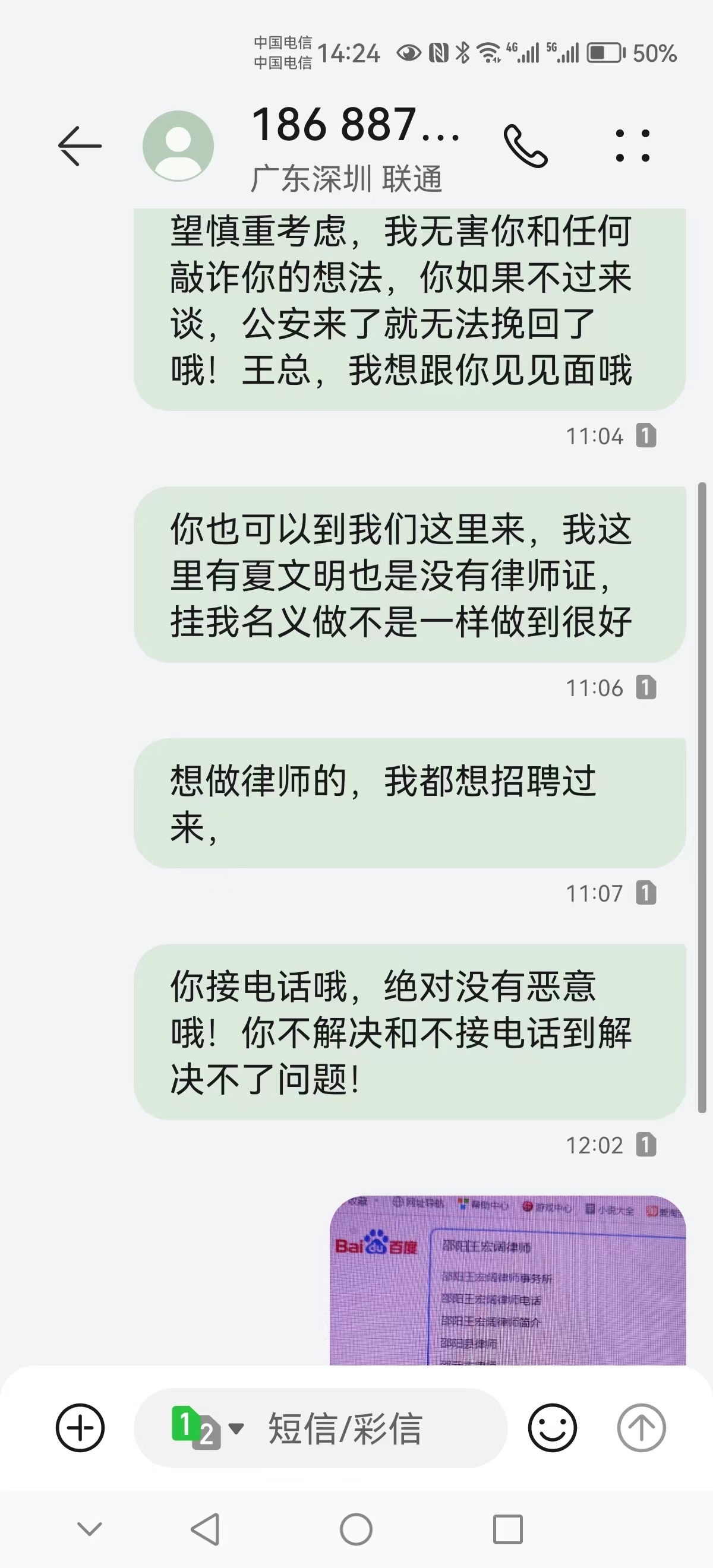
Task: Open the attachment plus button
Action: [x=80, y=1427]
